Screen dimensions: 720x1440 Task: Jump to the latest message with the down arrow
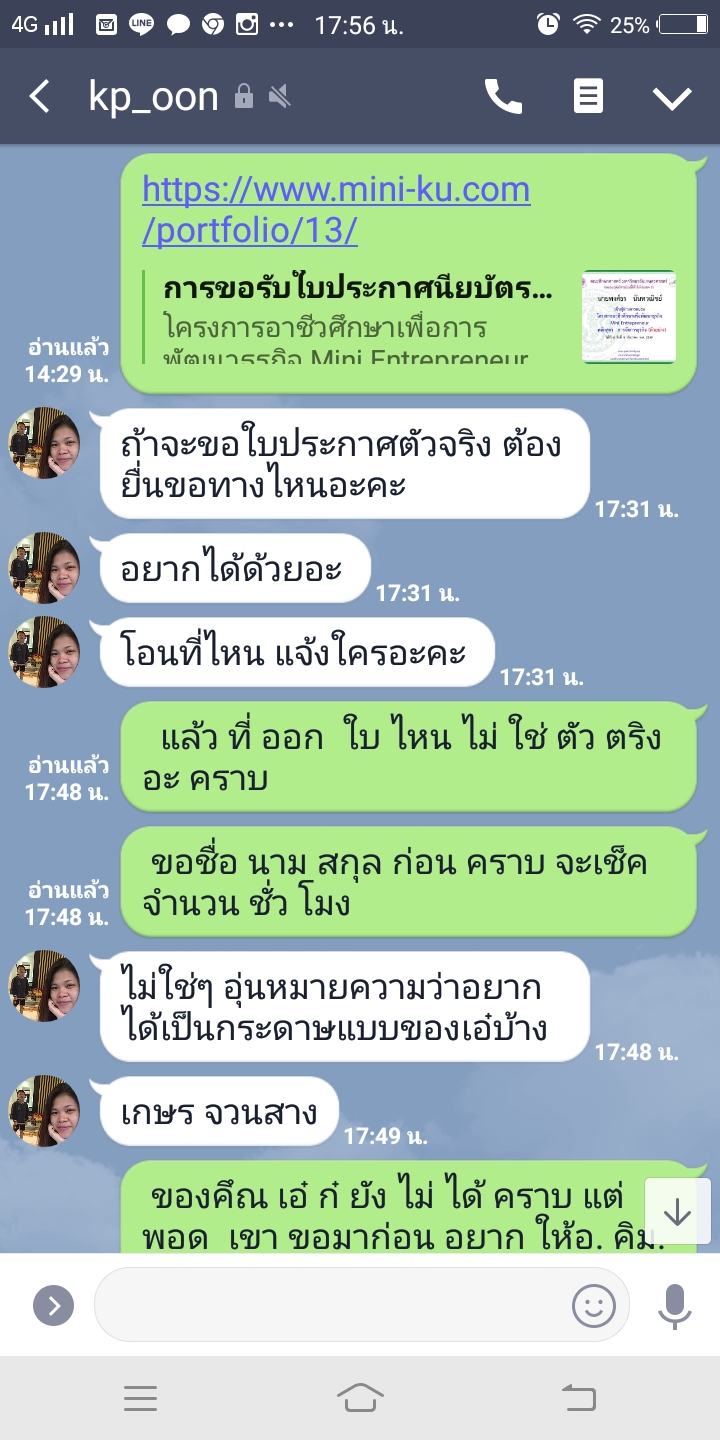pyautogui.click(x=677, y=1212)
